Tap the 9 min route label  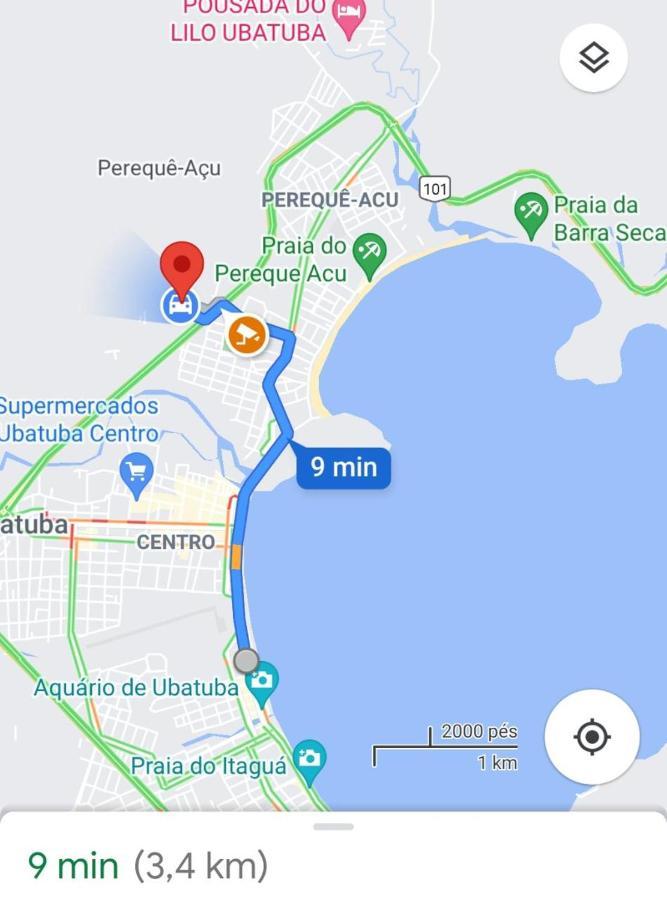point(343,467)
